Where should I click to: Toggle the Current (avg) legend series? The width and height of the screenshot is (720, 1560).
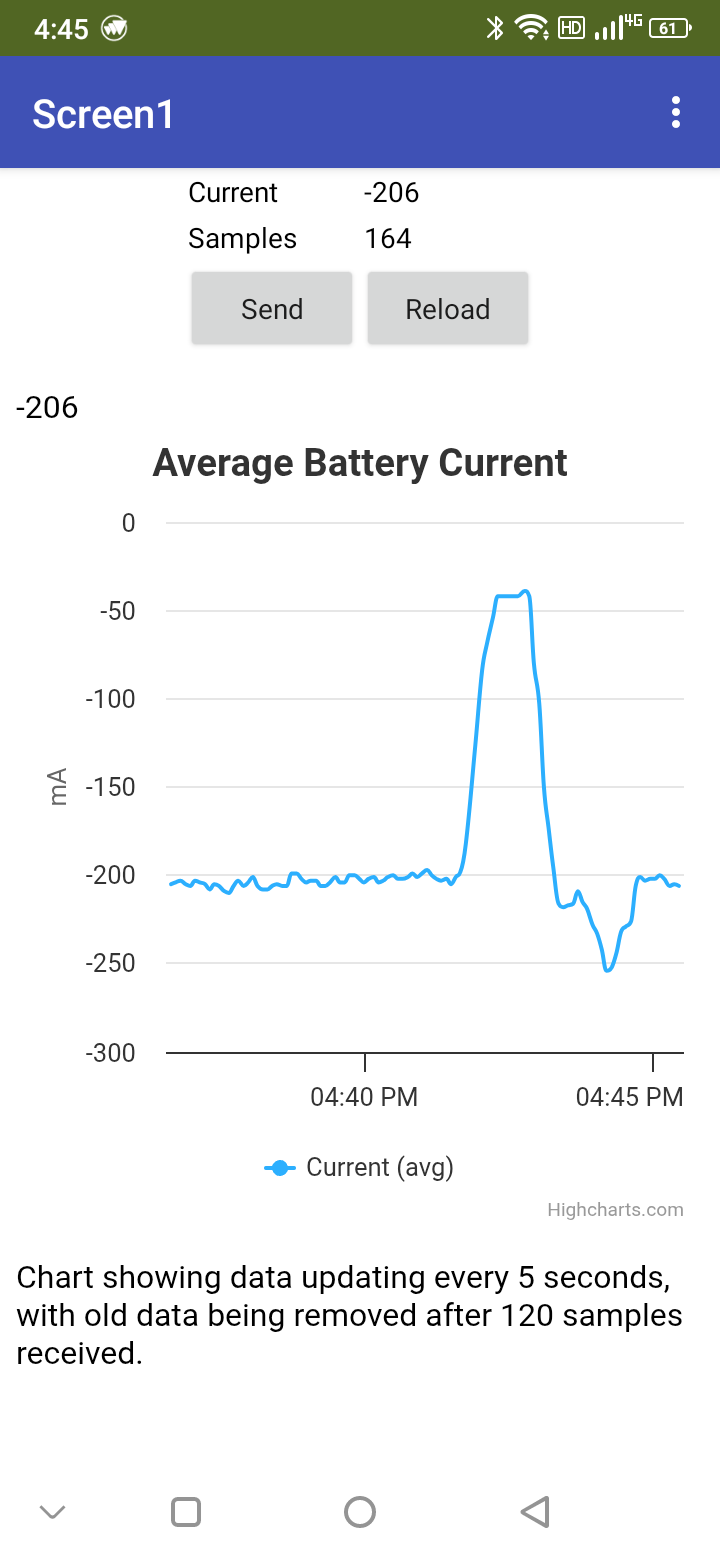tap(360, 1167)
